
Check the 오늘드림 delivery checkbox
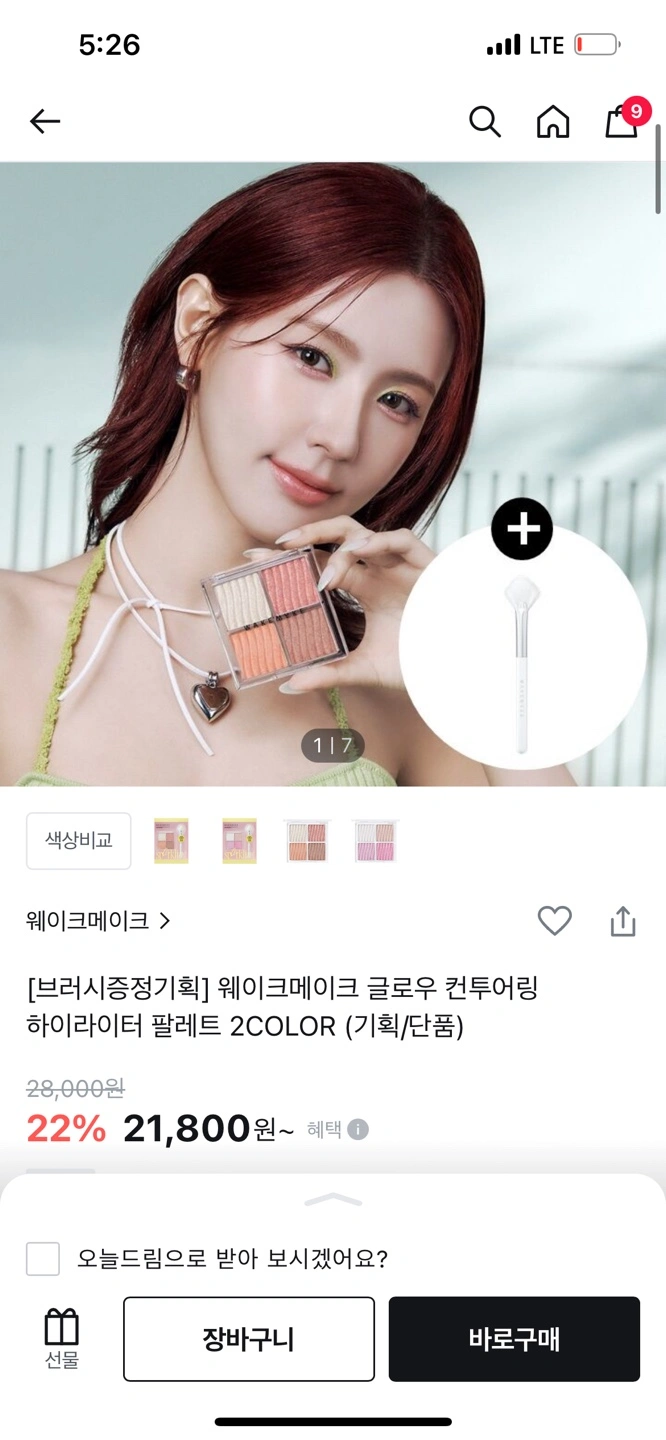pos(43,1259)
